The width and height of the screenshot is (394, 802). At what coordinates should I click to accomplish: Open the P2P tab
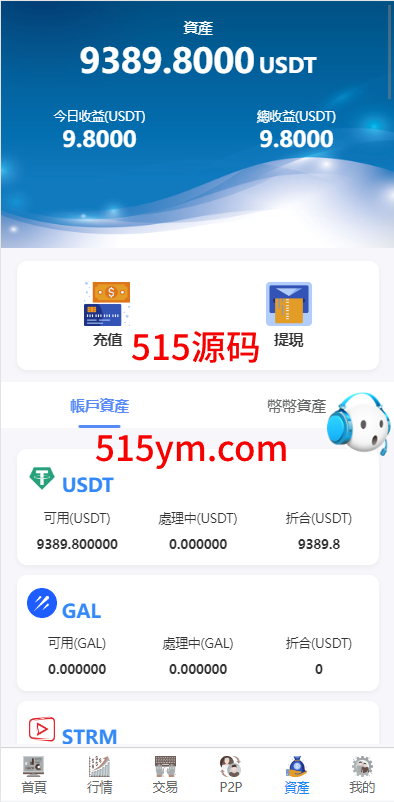point(230,775)
